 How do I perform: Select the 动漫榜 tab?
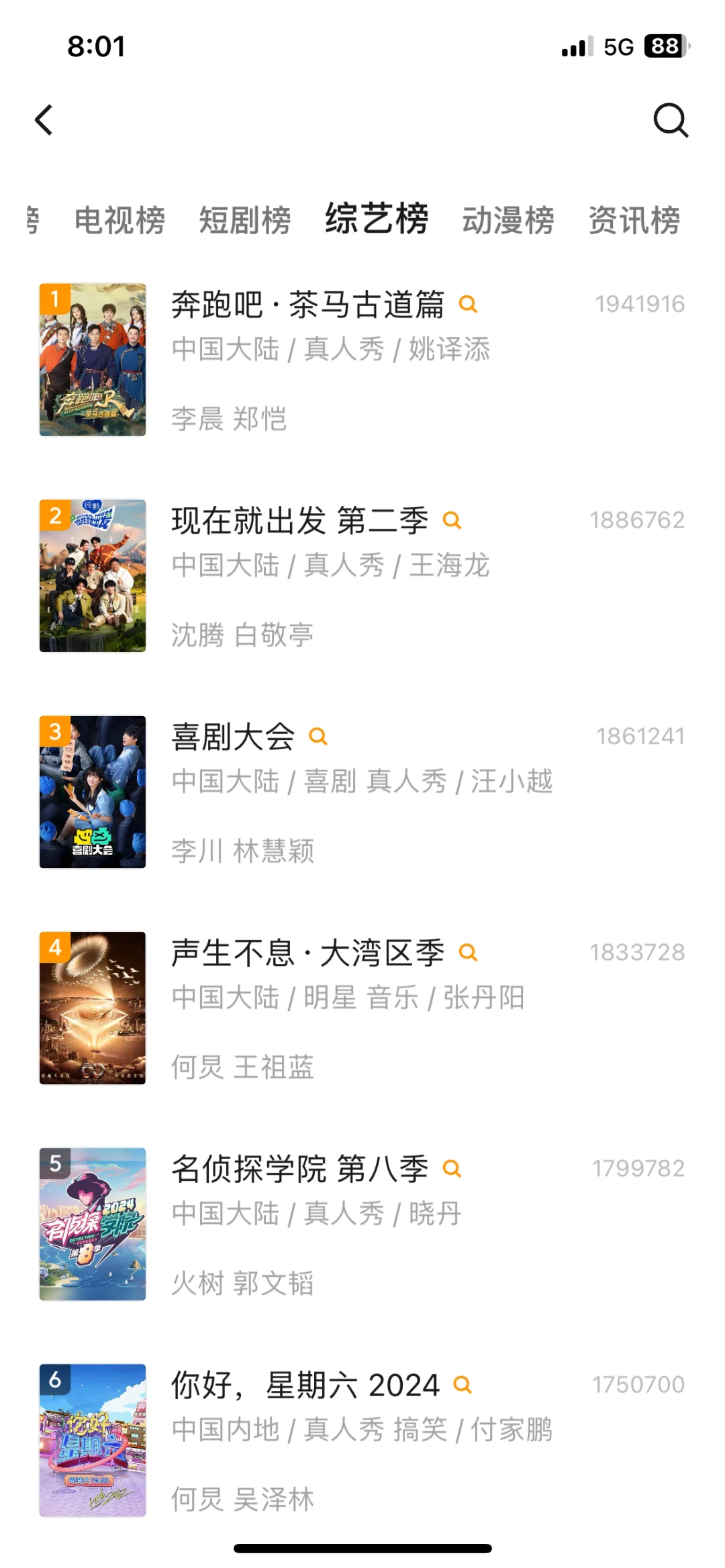[508, 220]
